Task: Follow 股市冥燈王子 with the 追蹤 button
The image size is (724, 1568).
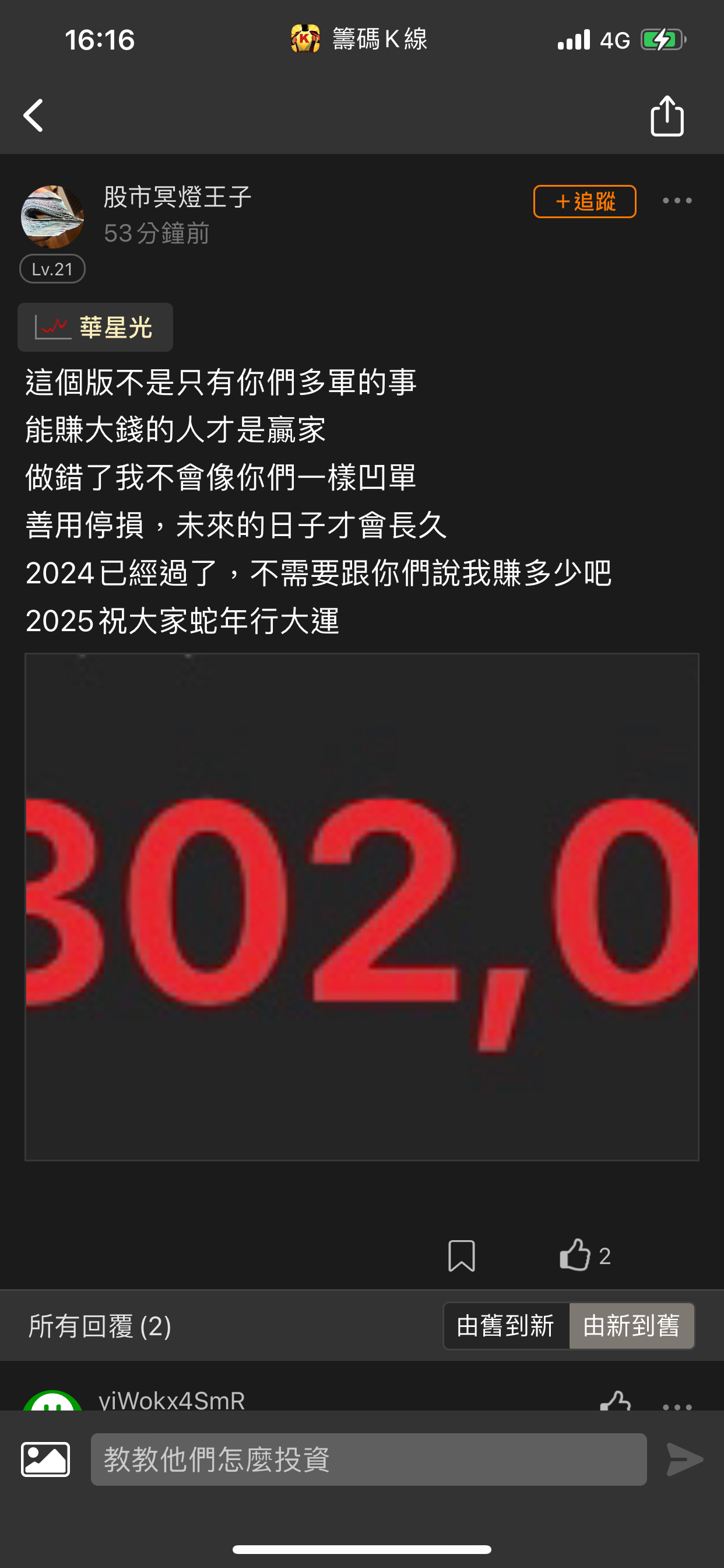Action: tap(584, 201)
